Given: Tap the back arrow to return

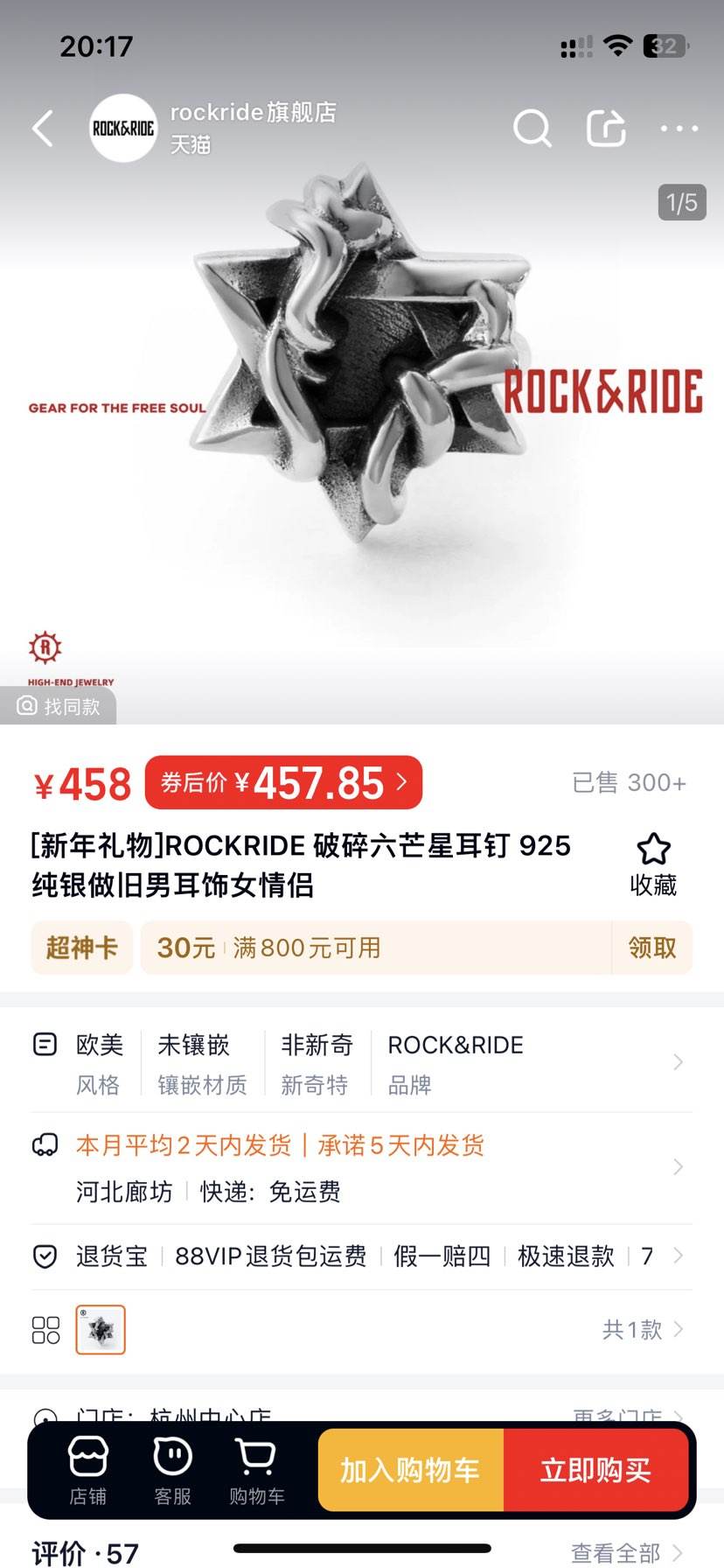Looking at the screenshot, I should (41, 128).
